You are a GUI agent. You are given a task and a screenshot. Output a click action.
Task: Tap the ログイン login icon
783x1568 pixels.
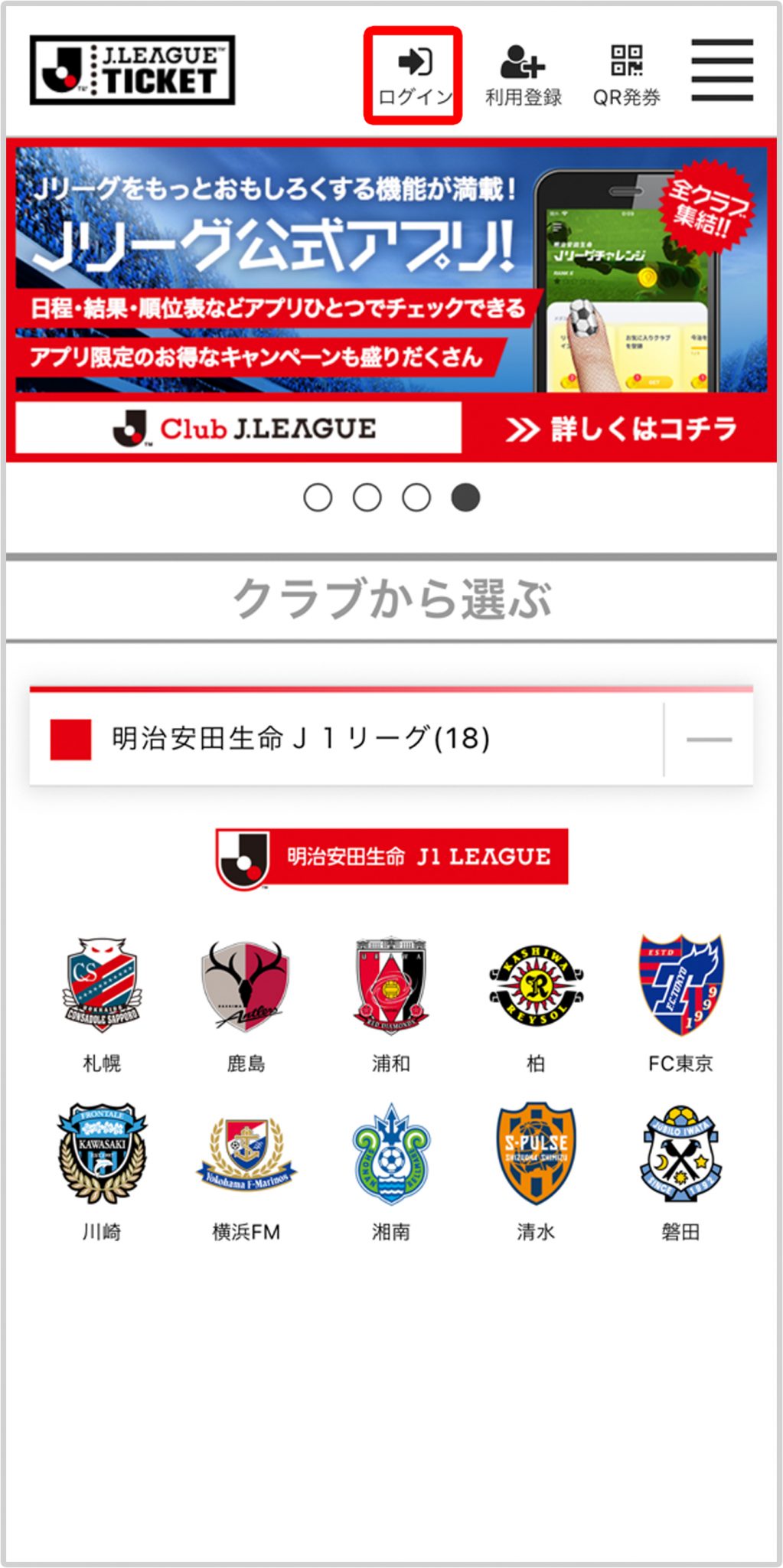[x=413, y=76]
